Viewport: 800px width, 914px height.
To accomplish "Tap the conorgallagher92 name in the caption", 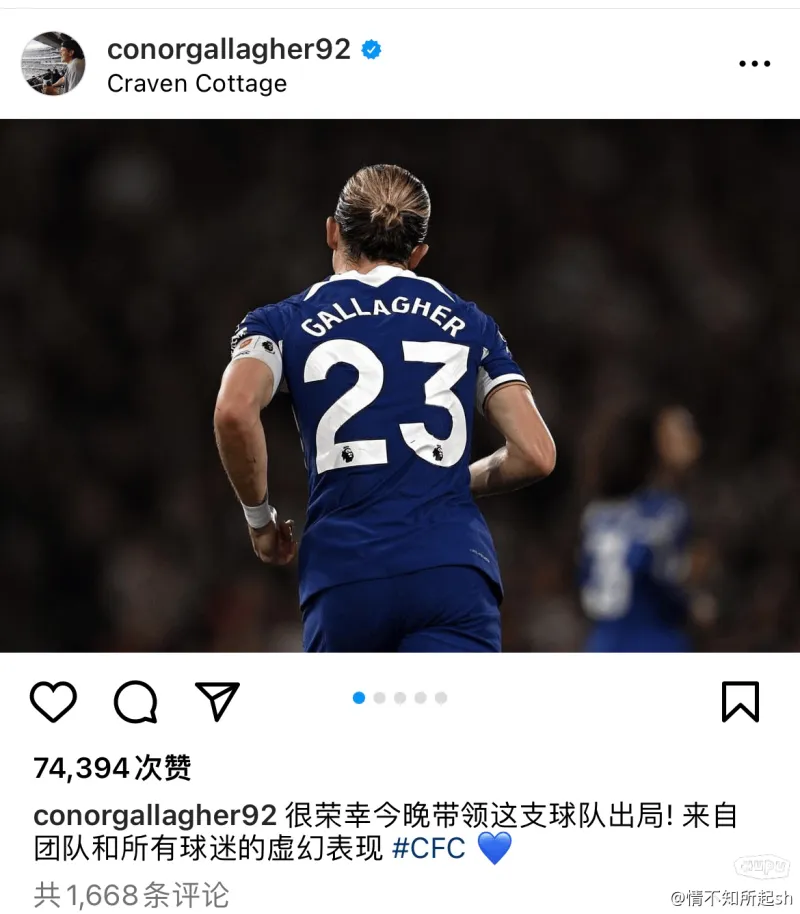I will click(x=154, y=815).
